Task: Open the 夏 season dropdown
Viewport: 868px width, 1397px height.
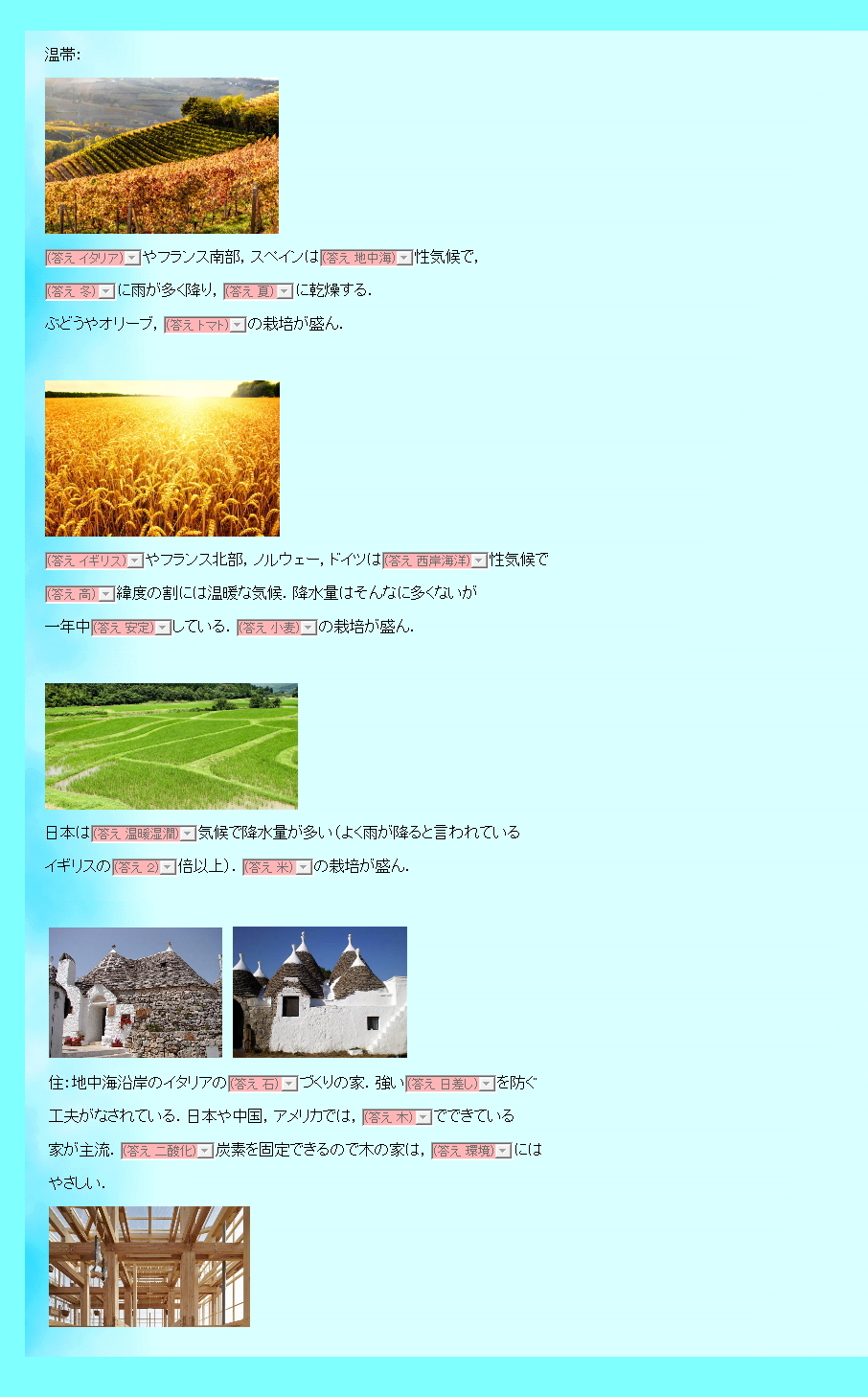Action: pos(258,291)
